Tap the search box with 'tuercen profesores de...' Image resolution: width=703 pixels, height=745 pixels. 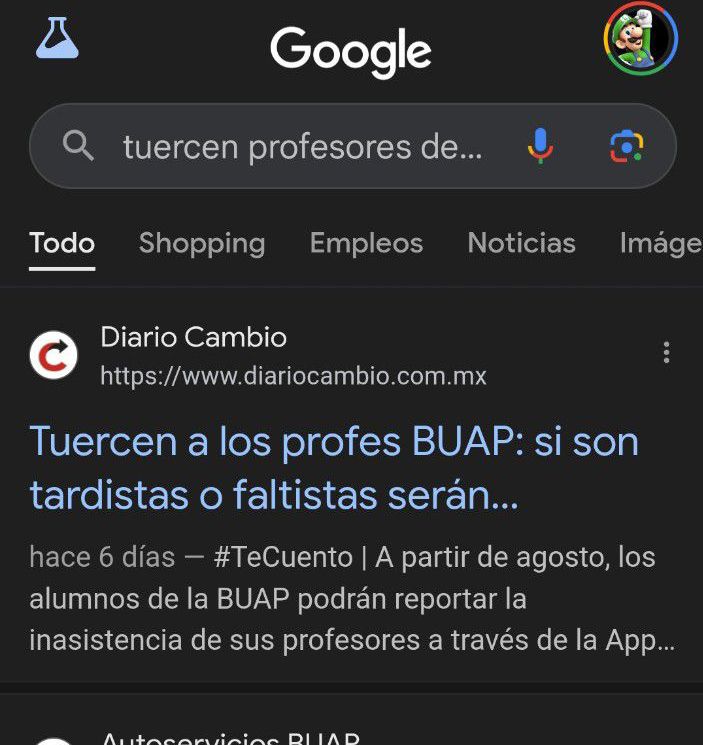[x=300, y=148]
